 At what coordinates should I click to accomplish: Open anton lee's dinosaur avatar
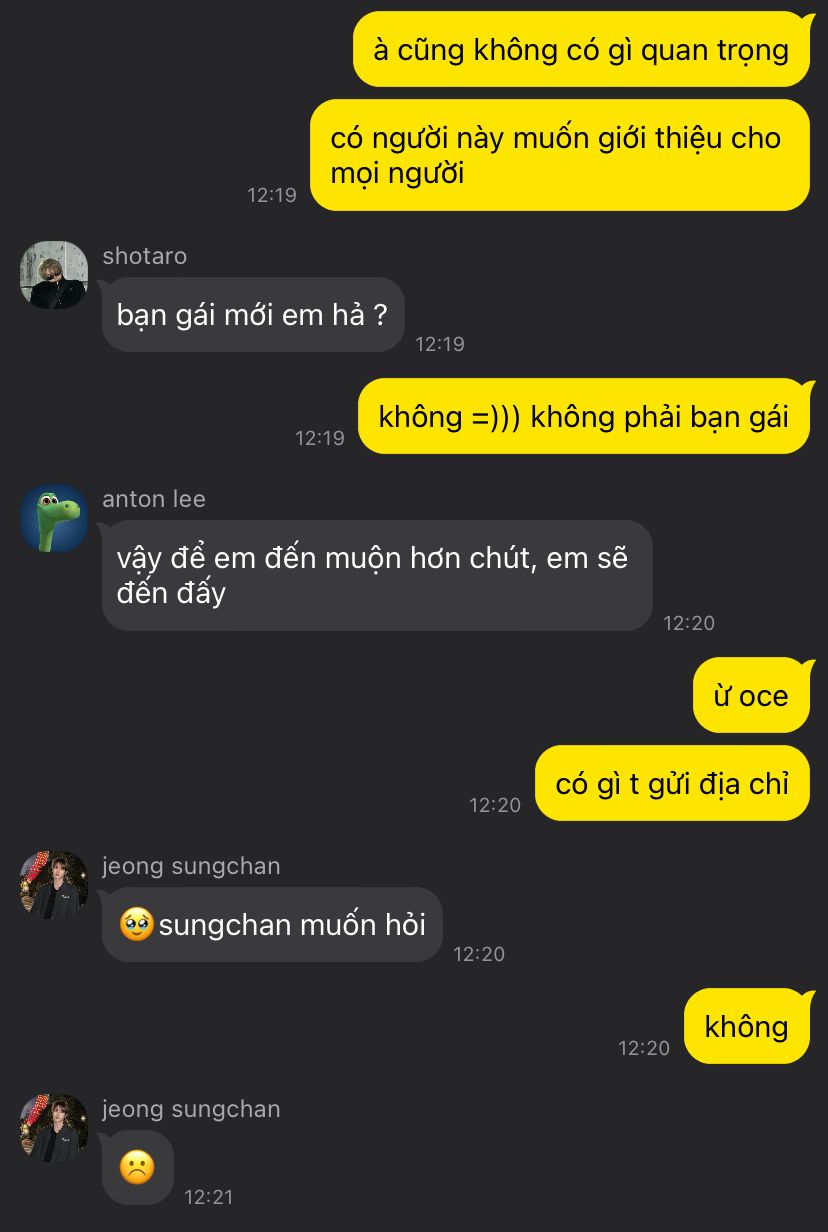coord(54,518)
